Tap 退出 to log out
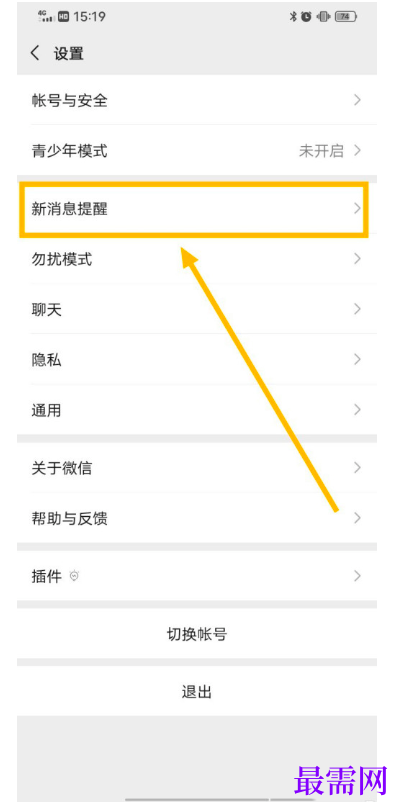The image size is (406, 812). click(197, 691)
